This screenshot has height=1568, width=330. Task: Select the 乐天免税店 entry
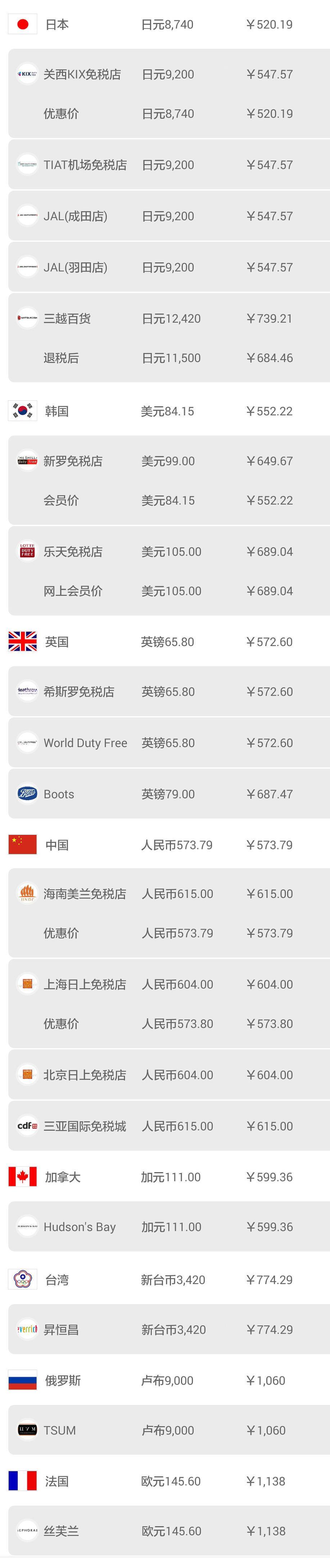(x=72, y=551)
